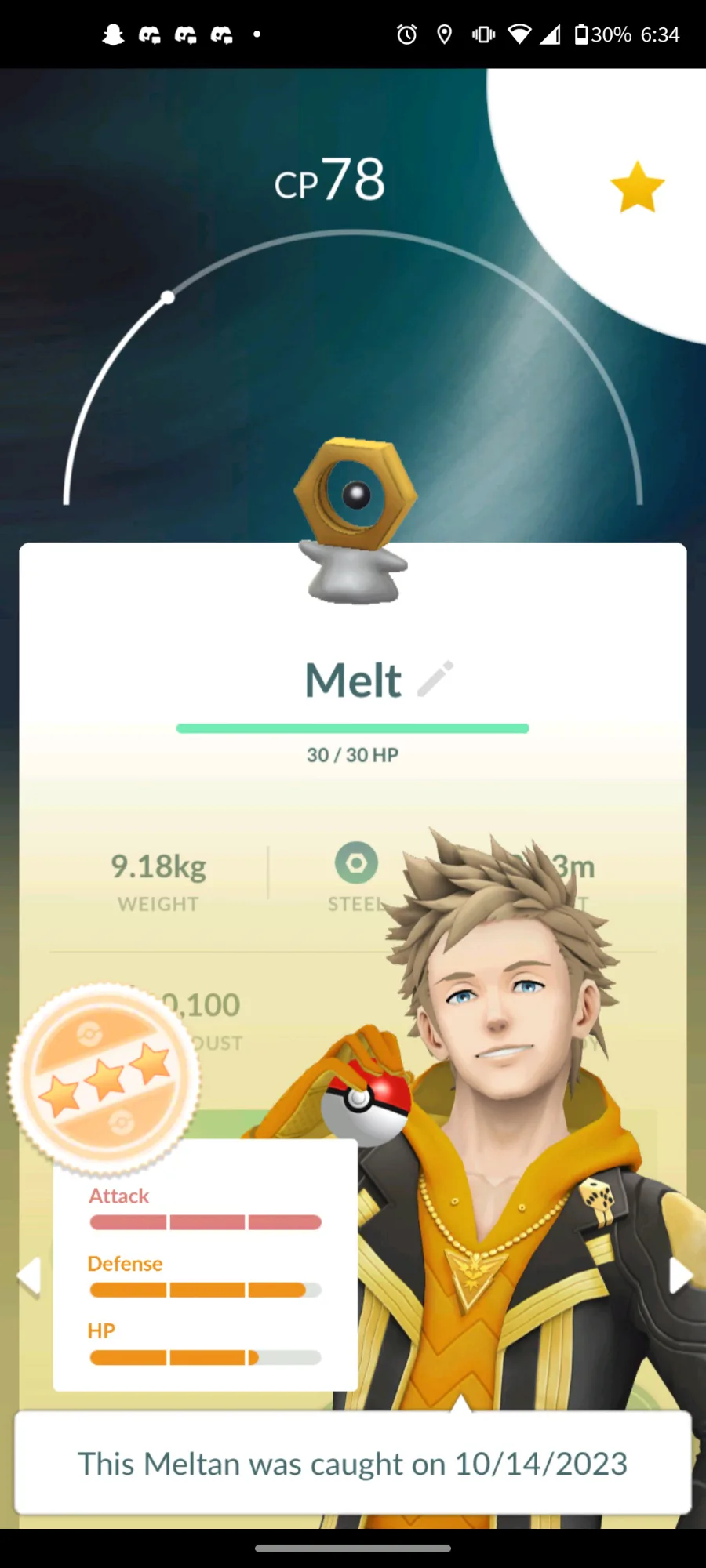Dismiss the appraisal speech bubble
The height and width of the screenshot is (1568, 706).
tap(353, 1463)
